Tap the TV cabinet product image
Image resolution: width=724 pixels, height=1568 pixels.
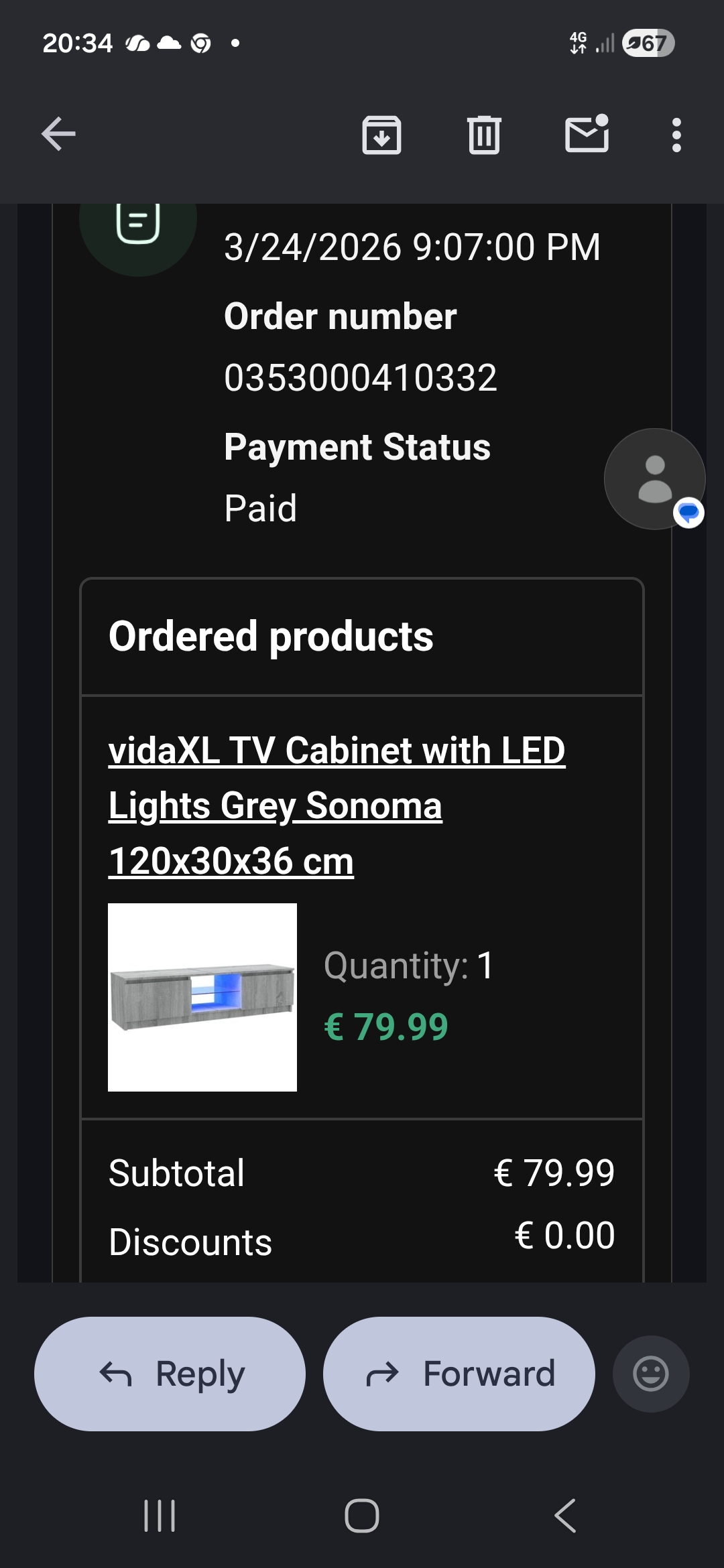202,997
